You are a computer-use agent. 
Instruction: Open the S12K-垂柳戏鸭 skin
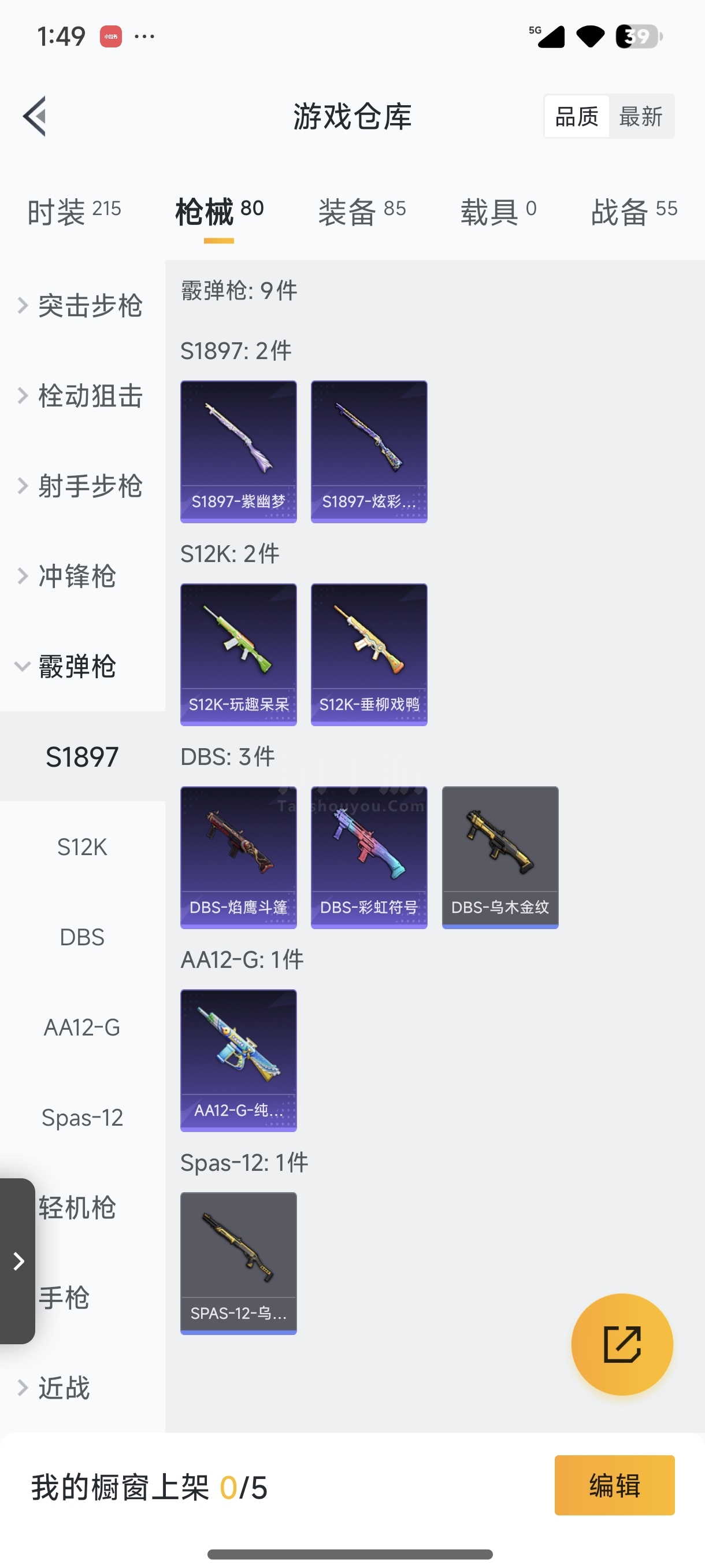coord(369,654)
